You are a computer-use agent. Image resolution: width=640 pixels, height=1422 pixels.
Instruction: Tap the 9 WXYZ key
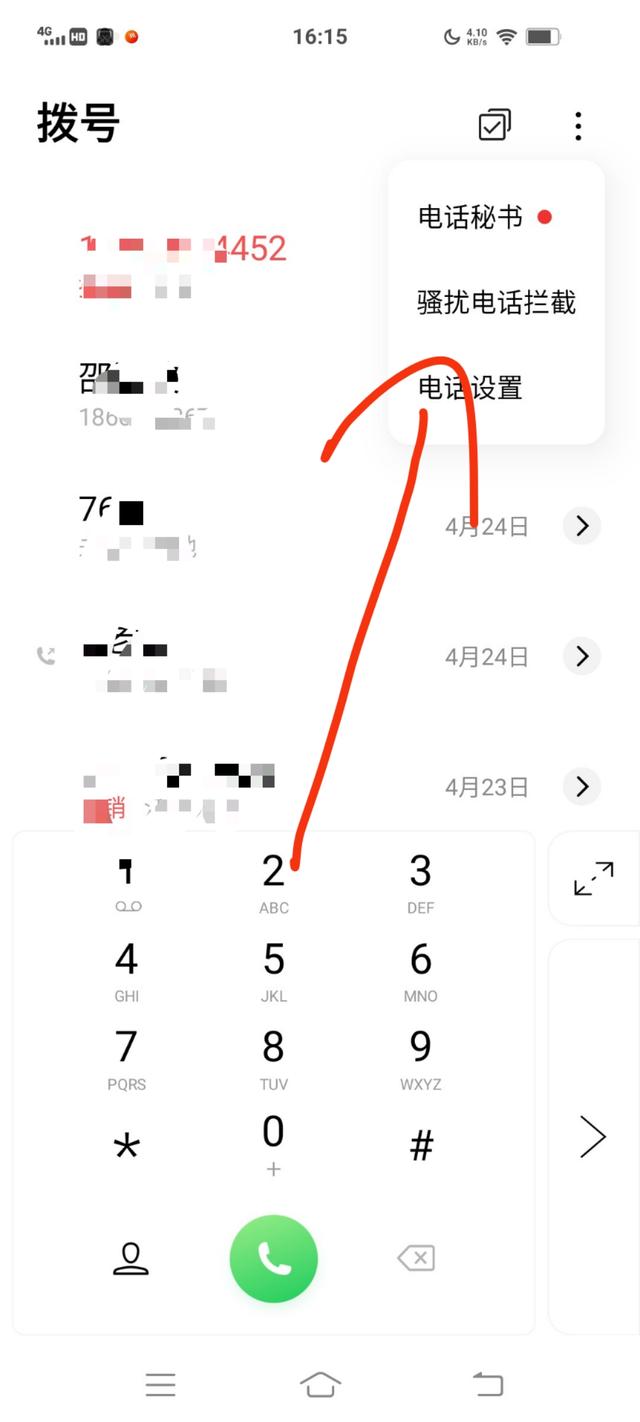coord(421,1057)
